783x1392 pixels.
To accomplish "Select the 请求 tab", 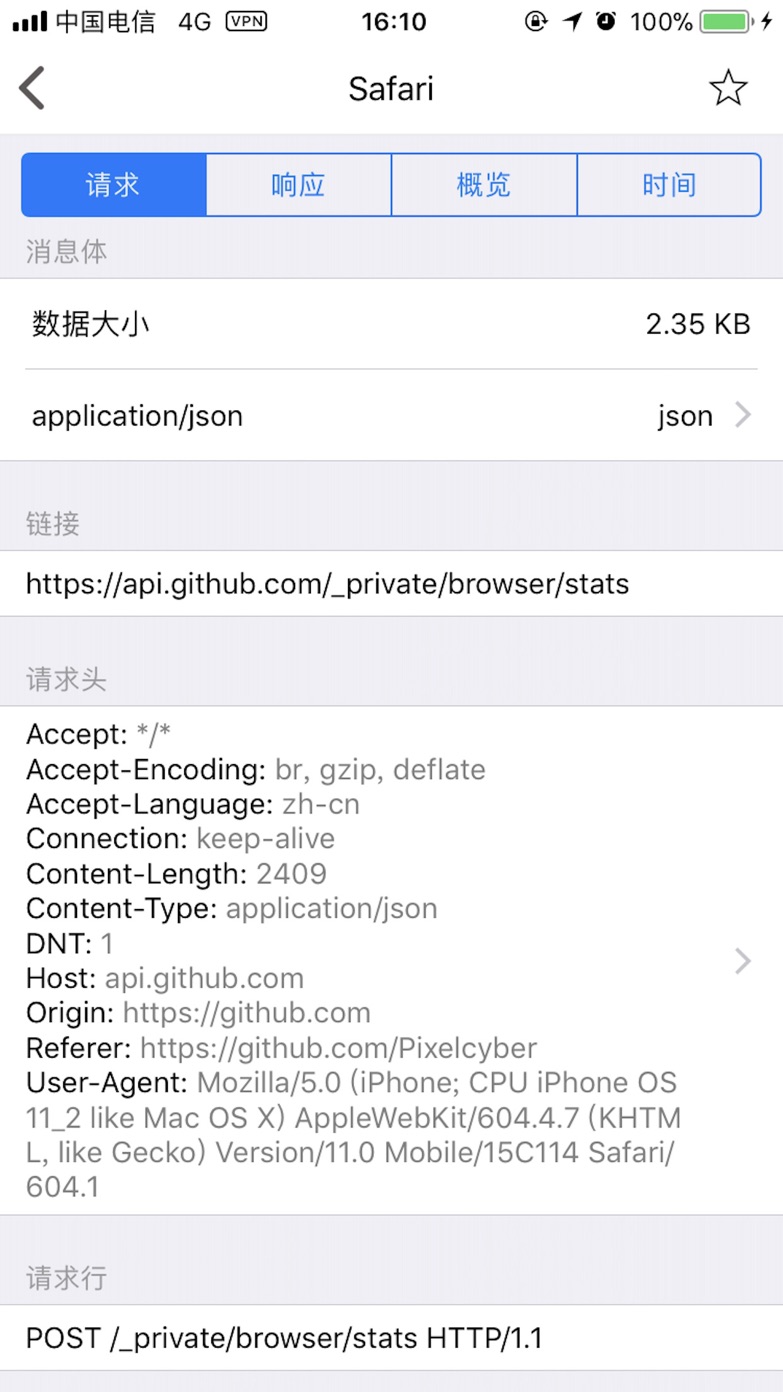I will pyautogui.click(x=114, y=185).
